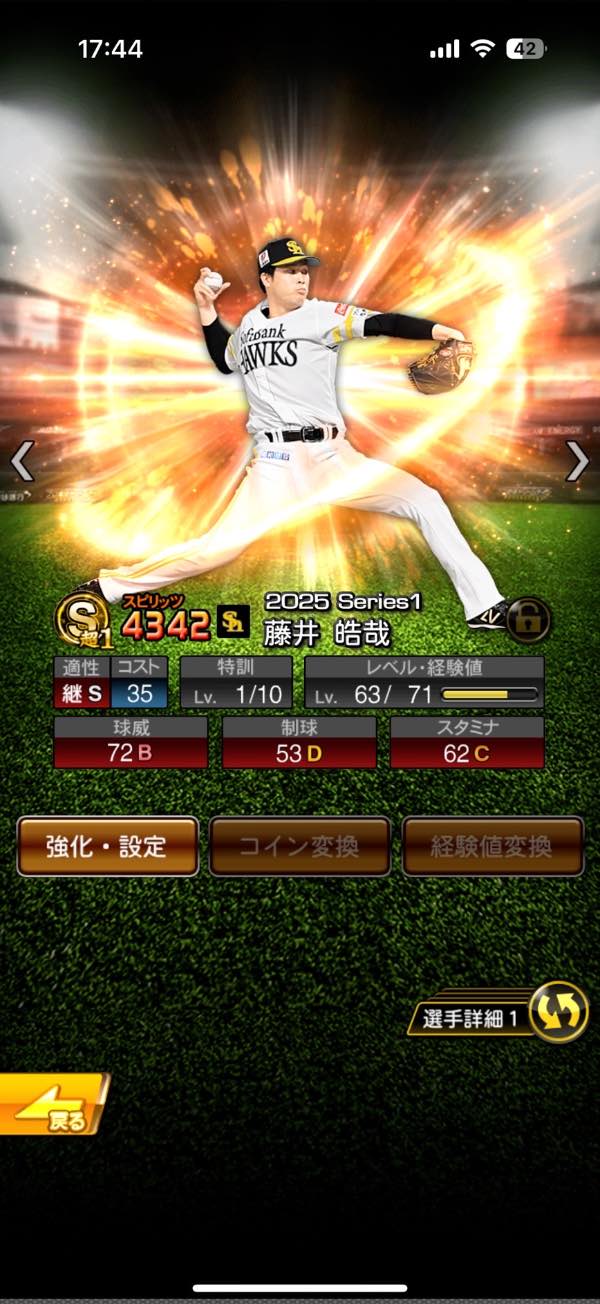Tap the コイン変換 button
This screenshot has height=1304, width=600.
click(x=299, y=846)
